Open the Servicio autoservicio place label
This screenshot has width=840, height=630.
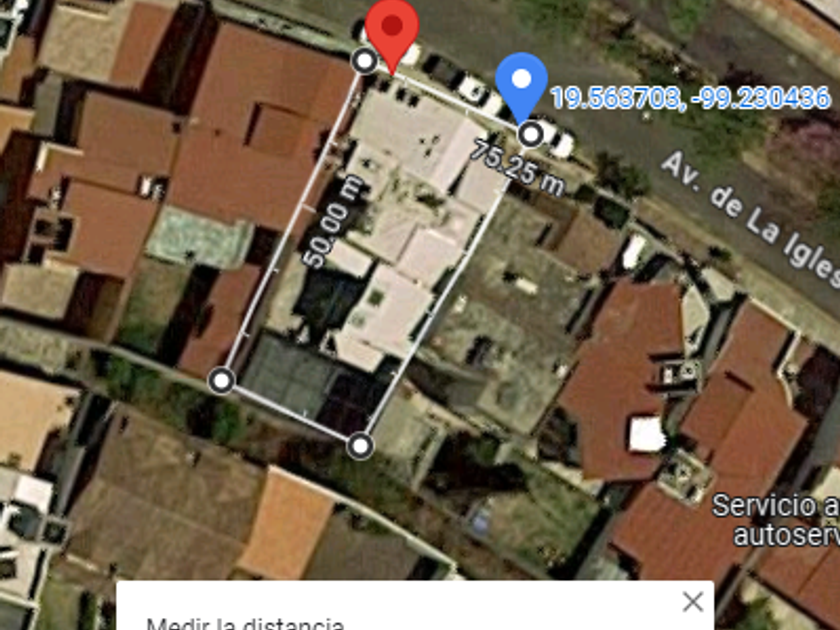[x=776, y=520]
